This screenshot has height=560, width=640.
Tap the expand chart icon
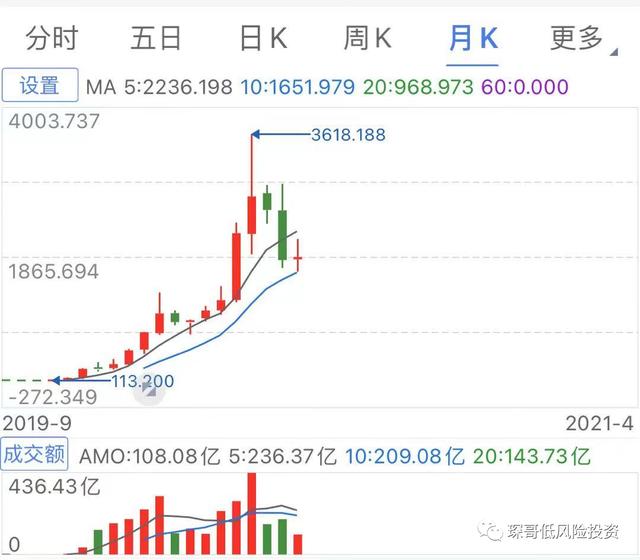[148, 393]
